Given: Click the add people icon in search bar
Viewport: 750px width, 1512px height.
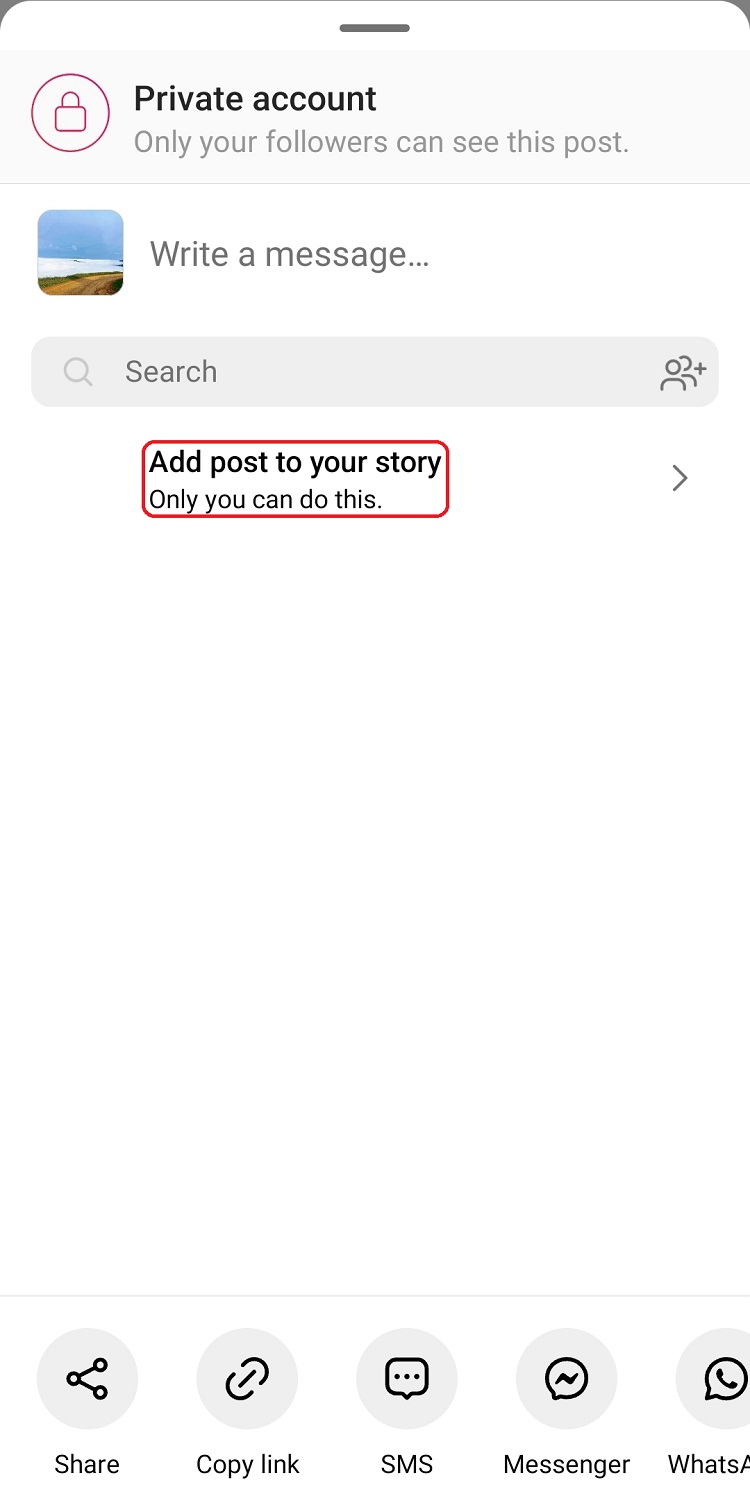Looking at the screenshot, I should click(683, 371).
